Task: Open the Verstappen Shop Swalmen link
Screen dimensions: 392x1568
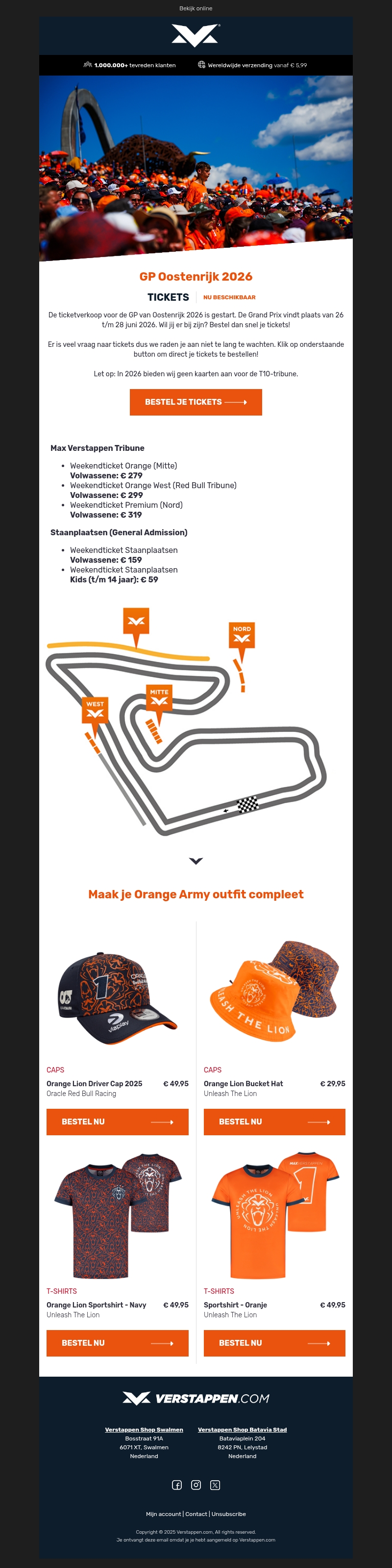Action: 144,1429
